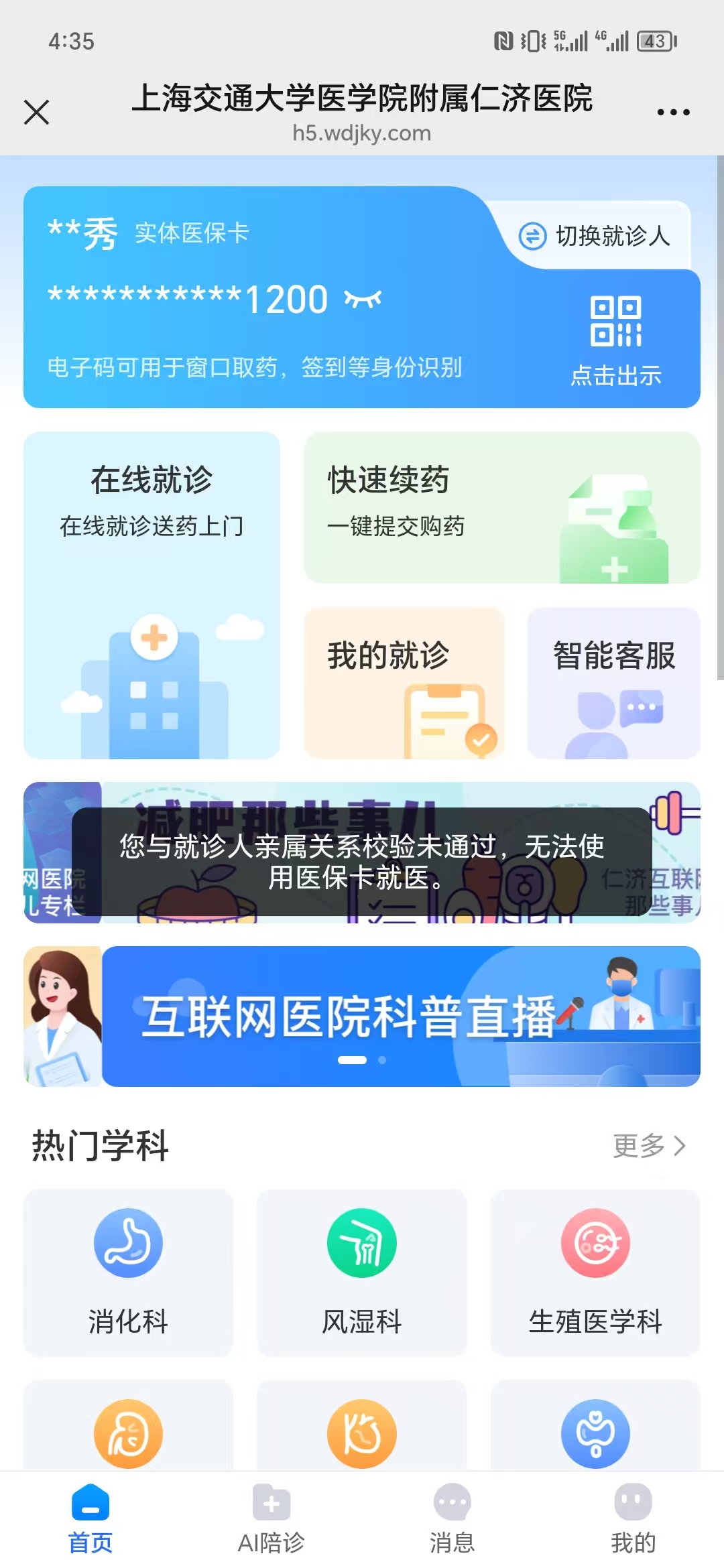Open the 互联网医院科普直播 banner
Image resolution: width=724 pixels, height=1568 pixels.
tap(400, 1016)
